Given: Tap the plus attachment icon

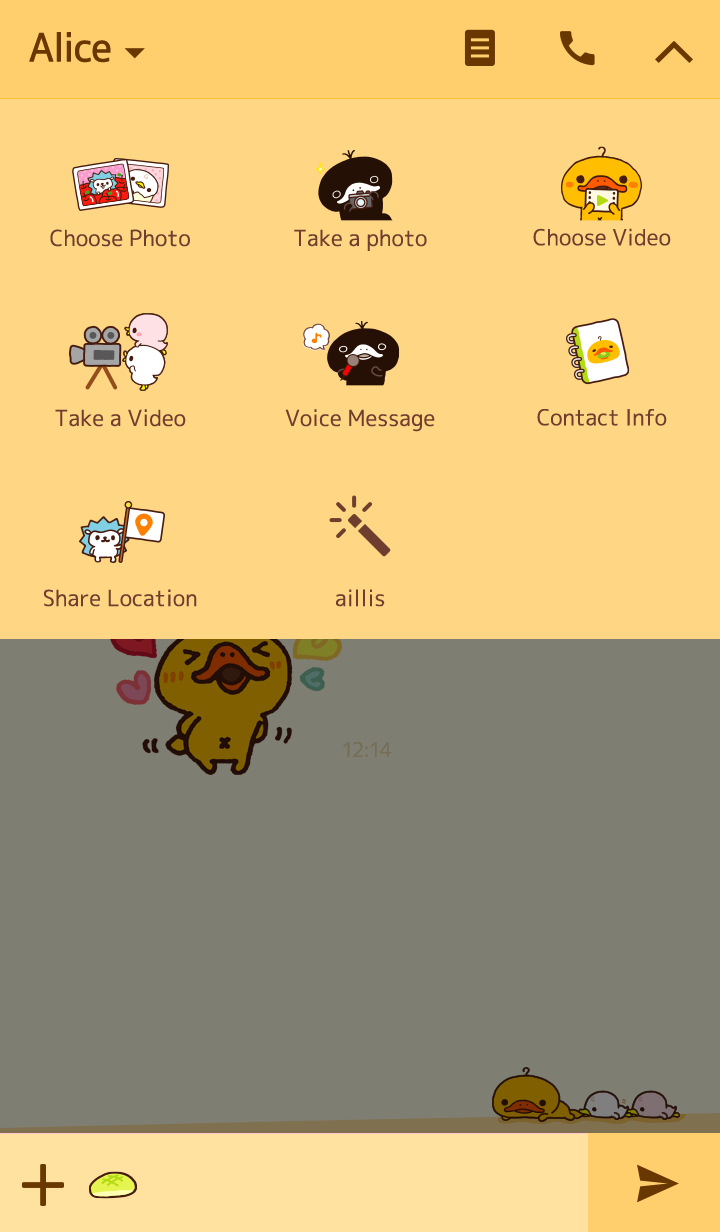Looking at the screenshot, I should click(43, 1185).
